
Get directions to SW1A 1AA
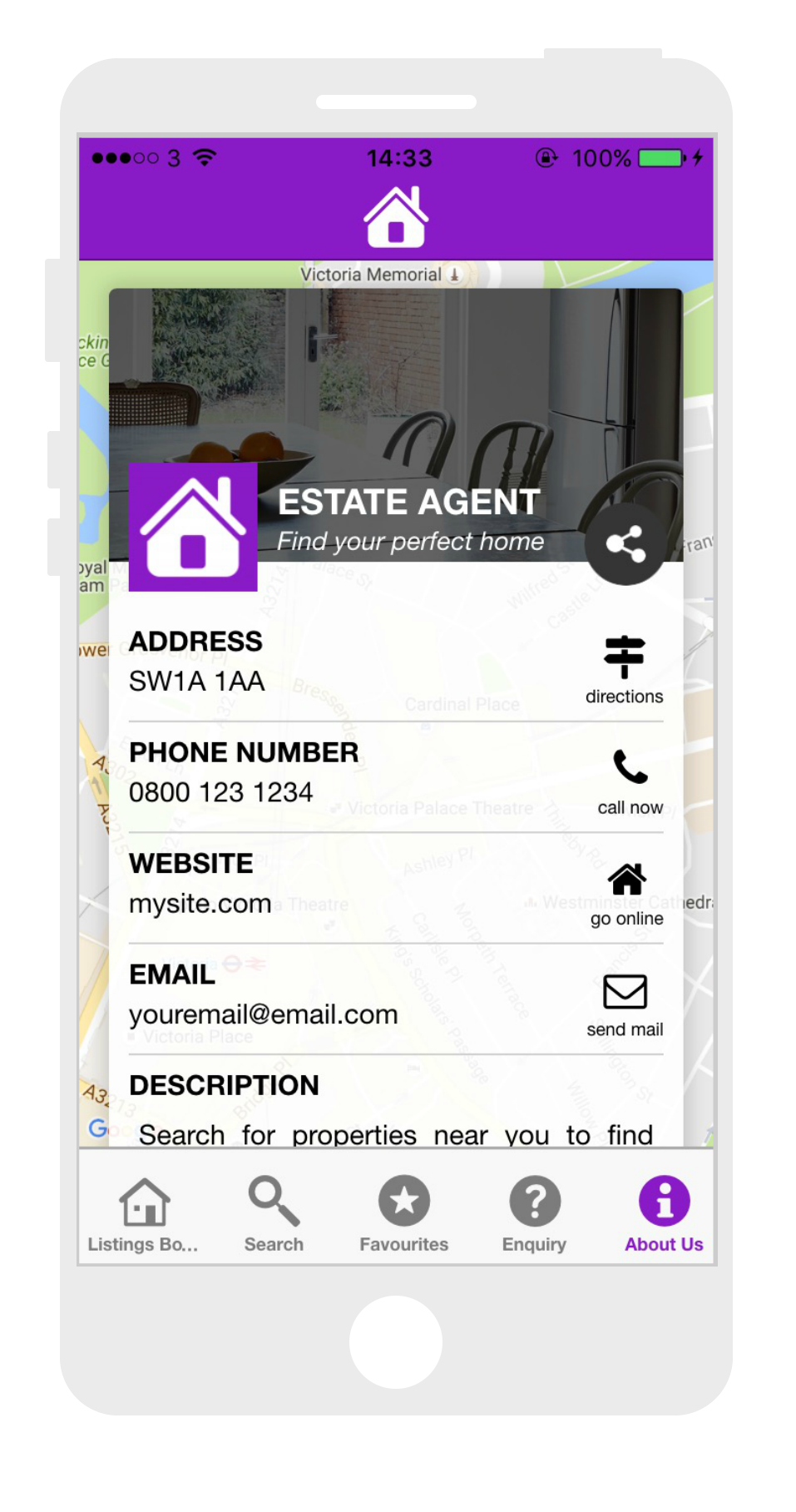coord(624,669)
